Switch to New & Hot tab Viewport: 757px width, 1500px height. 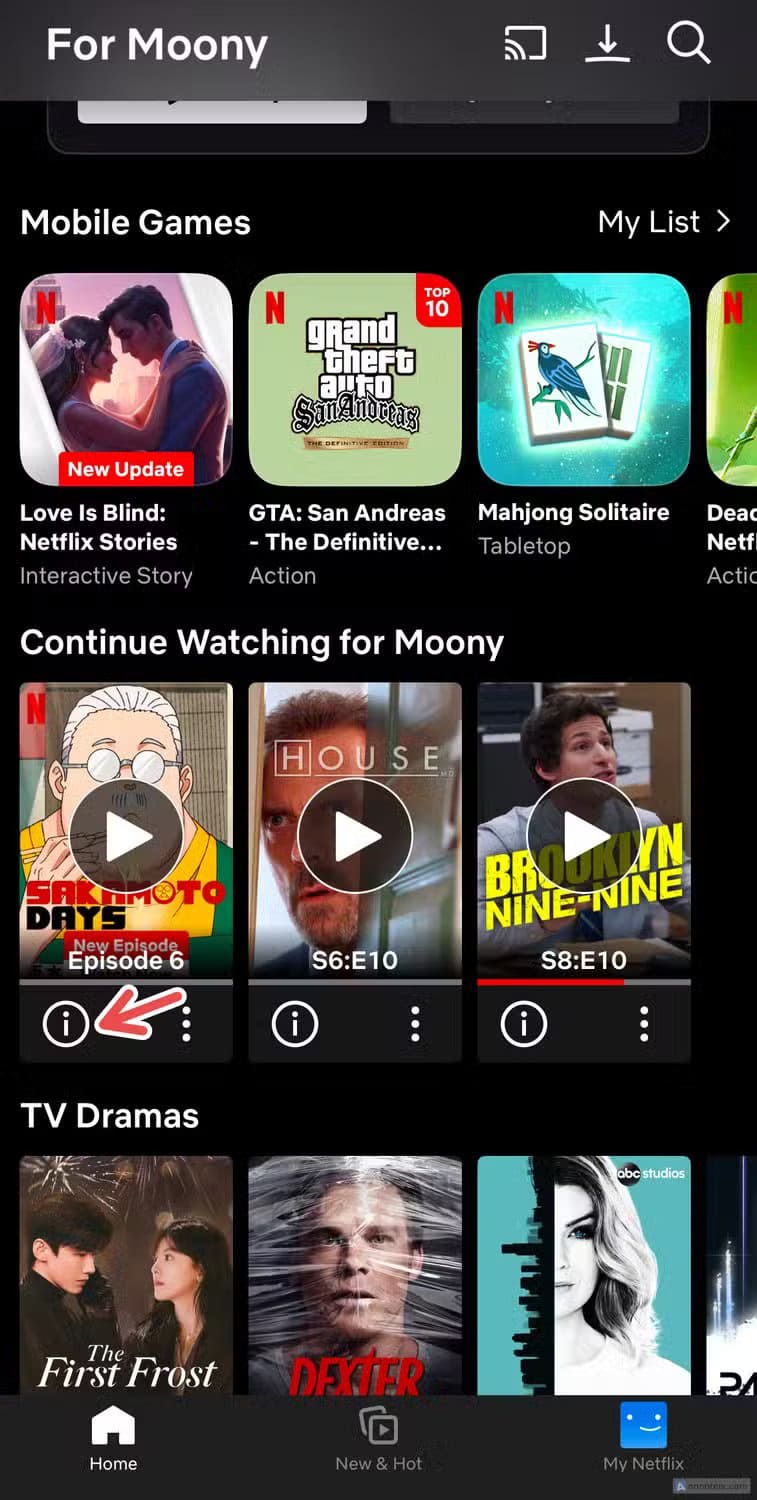point(379,1440)
